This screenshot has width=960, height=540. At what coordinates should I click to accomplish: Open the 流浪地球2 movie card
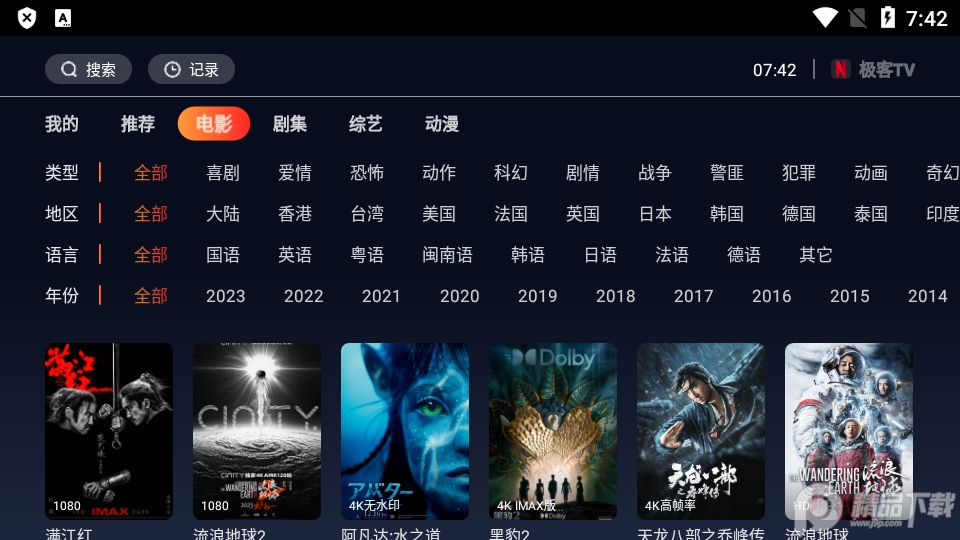point(257,431)
